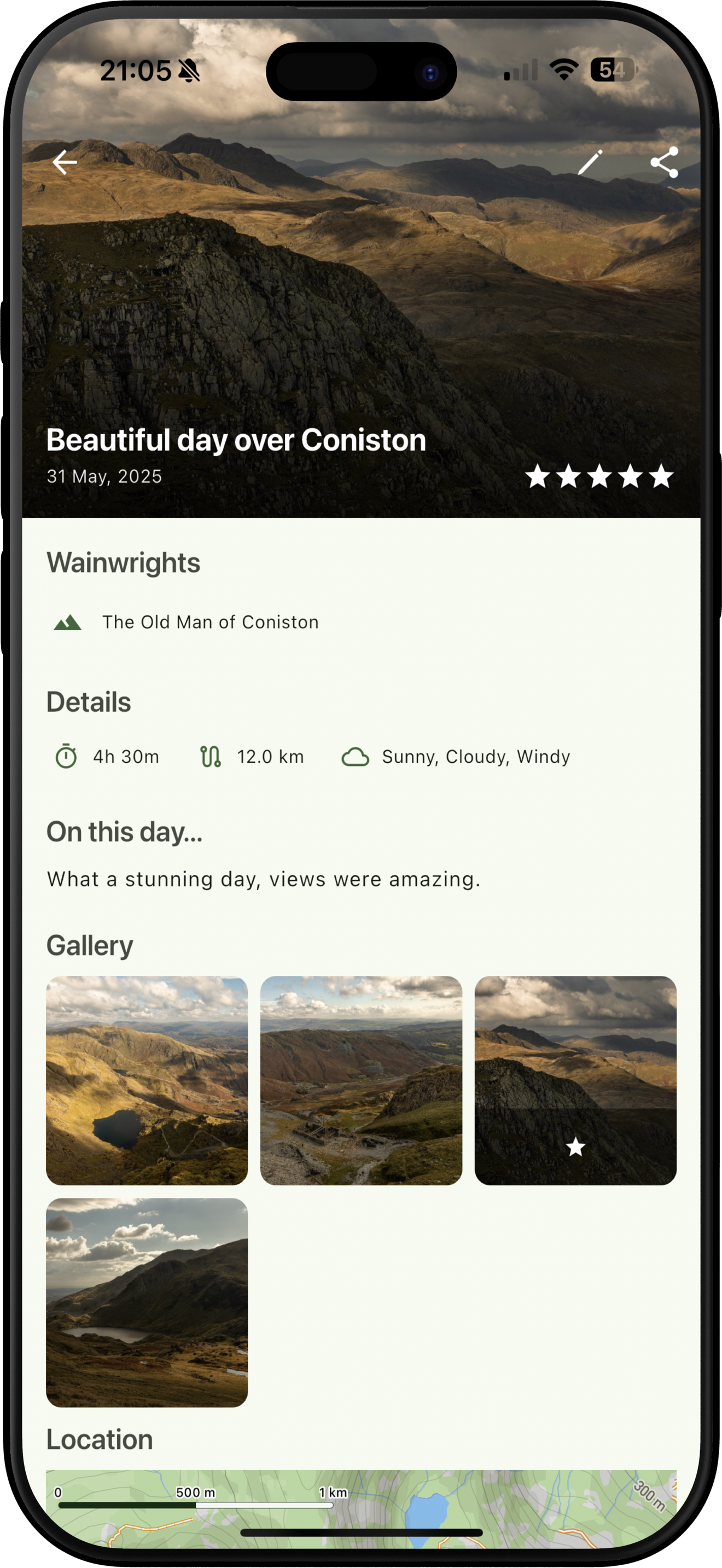Edit this walk with the pencil icon
The height and width of the screenshot is (1568, 722).
[589, 162]
